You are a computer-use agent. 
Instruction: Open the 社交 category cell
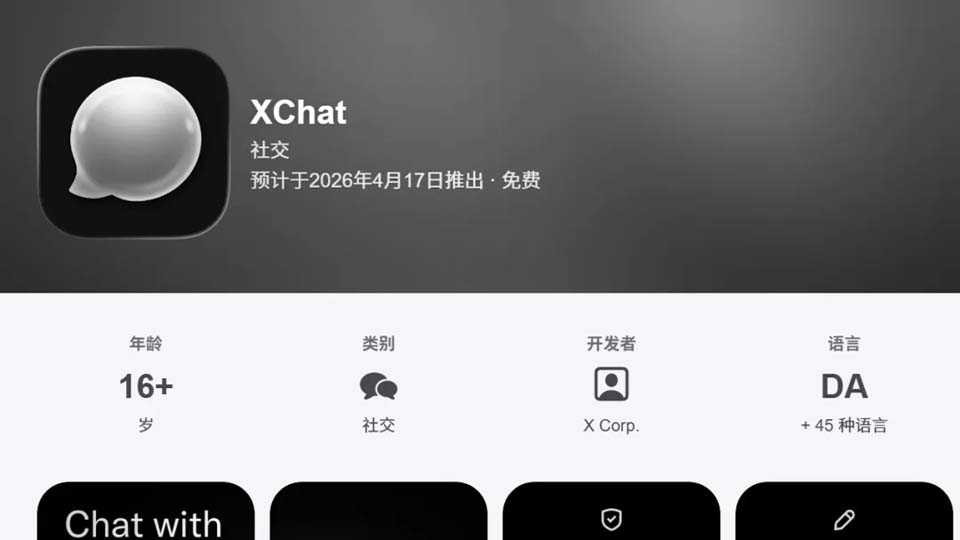click(378, 386)
